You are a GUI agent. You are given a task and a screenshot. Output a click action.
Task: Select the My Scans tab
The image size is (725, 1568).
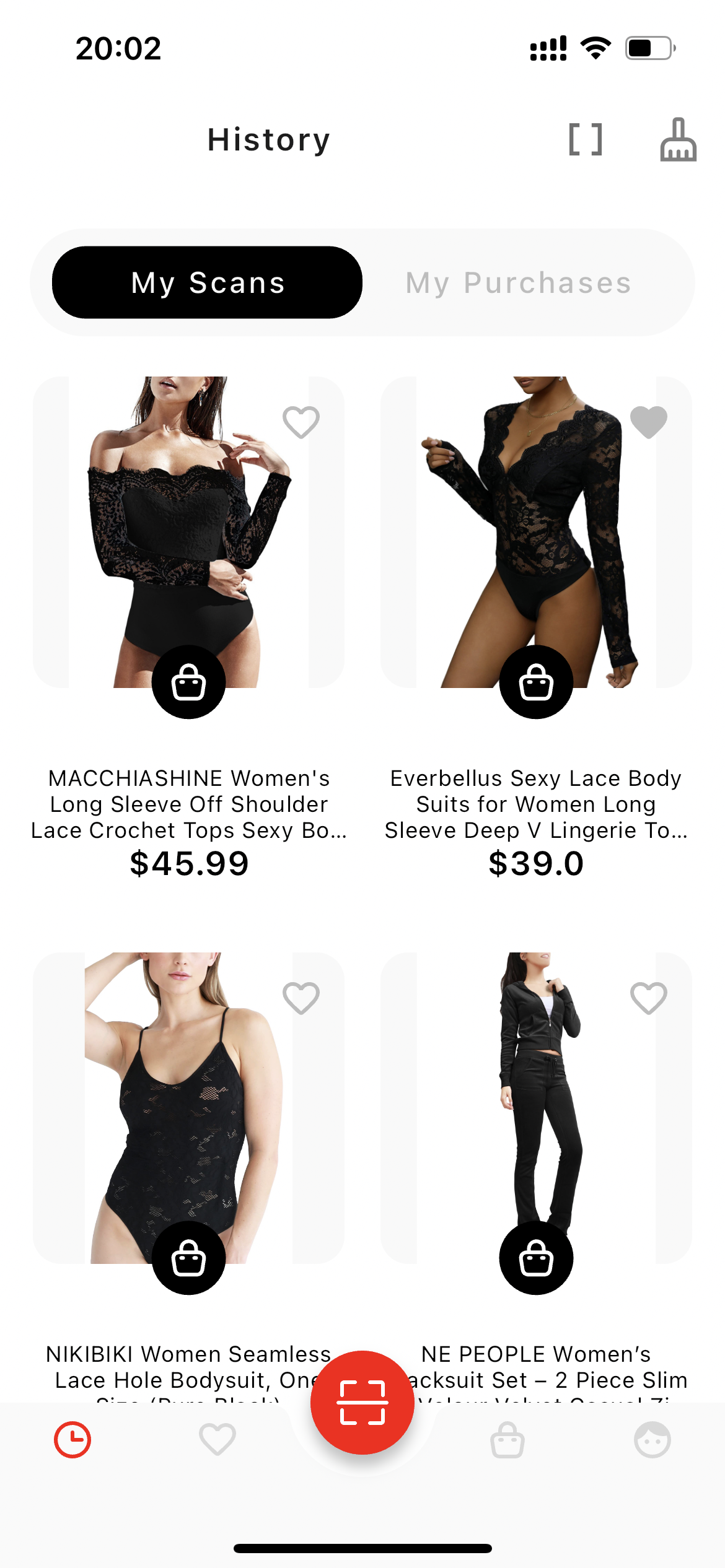tap(207, 282)
